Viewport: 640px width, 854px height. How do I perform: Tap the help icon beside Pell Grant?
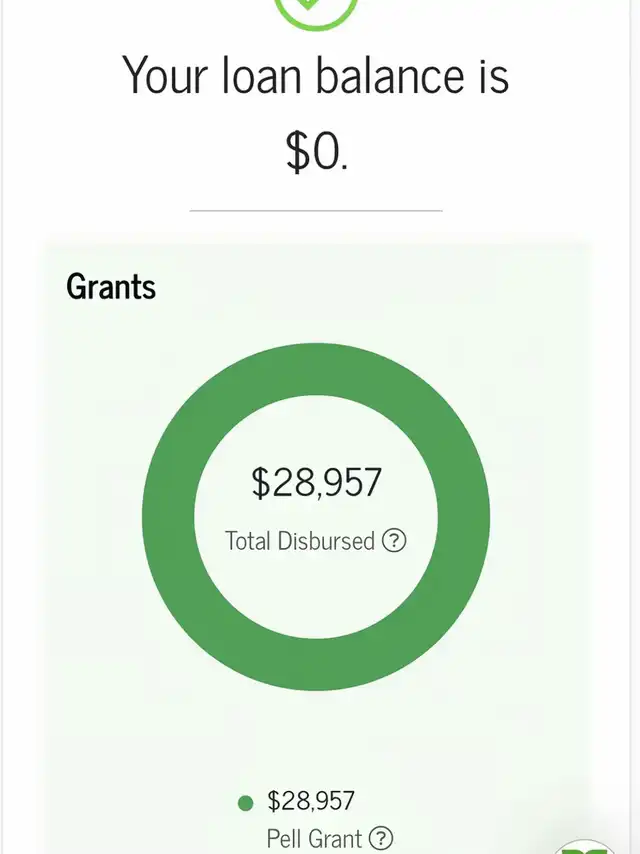tap(381, 838)
